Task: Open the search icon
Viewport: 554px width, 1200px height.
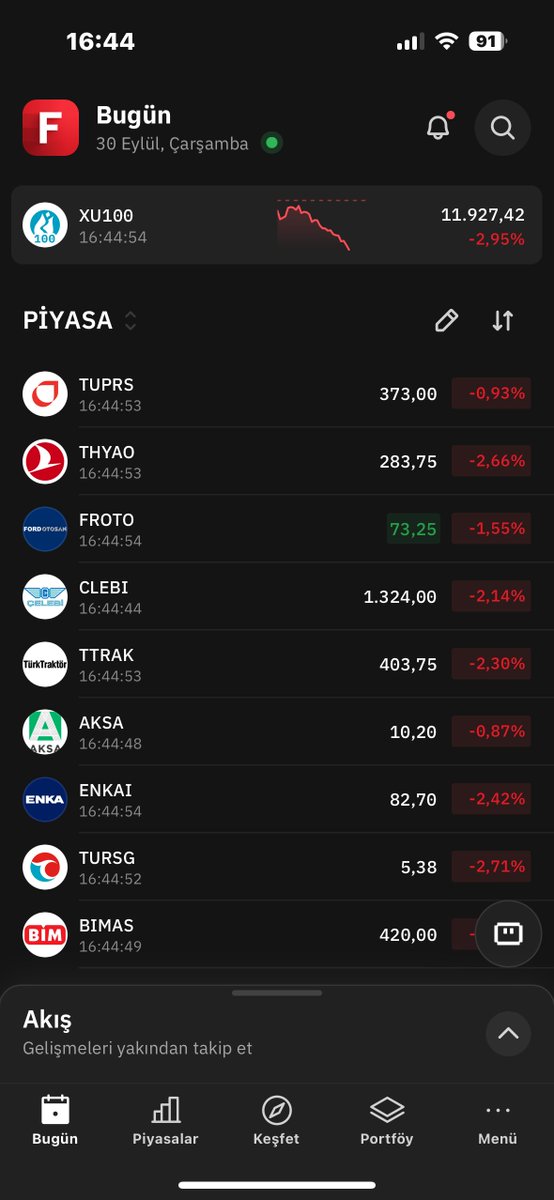Action: pos(502,128)
